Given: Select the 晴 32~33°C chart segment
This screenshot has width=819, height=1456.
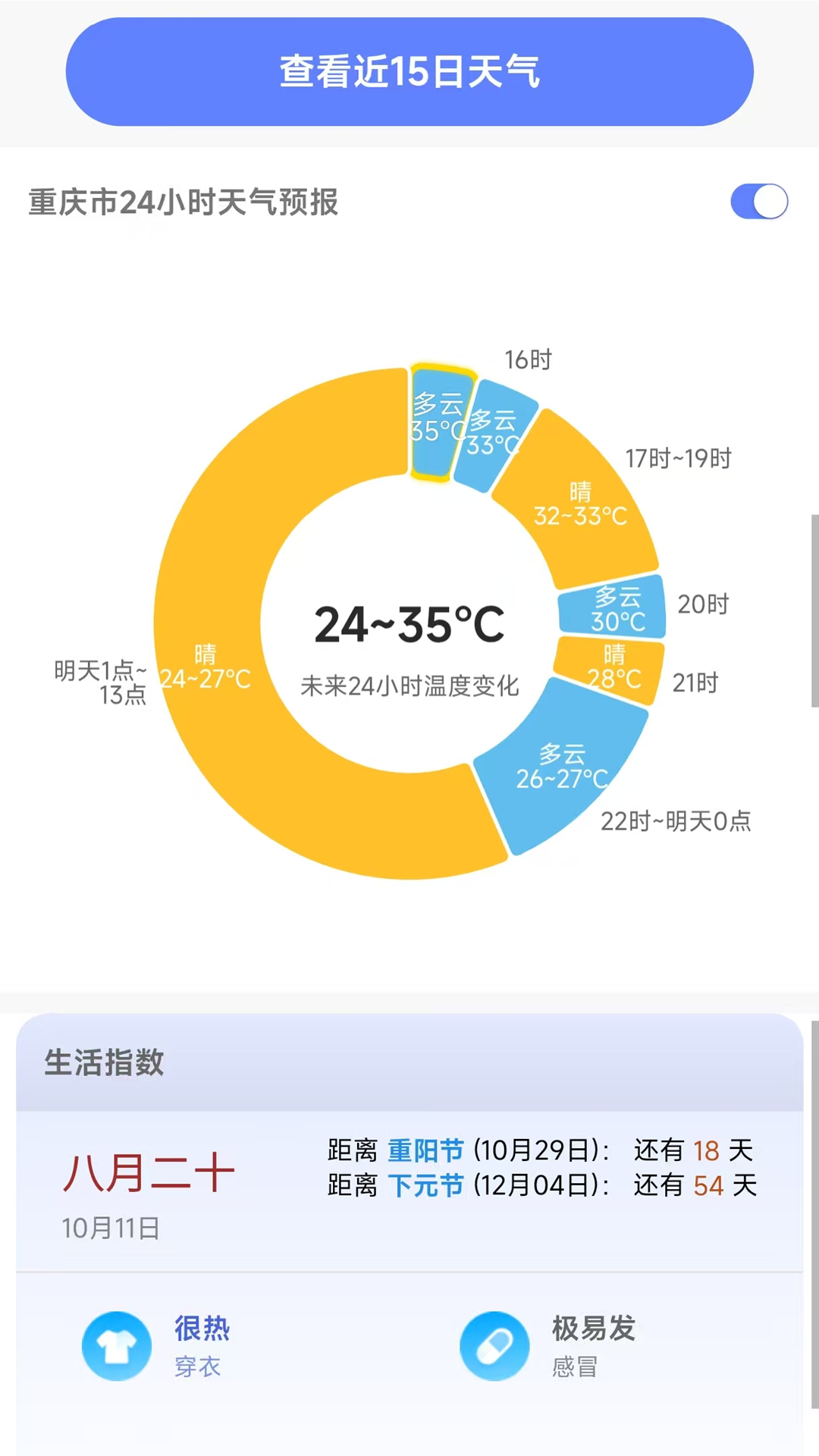Looking at the screenshot, I should click(x=578, y=507).
